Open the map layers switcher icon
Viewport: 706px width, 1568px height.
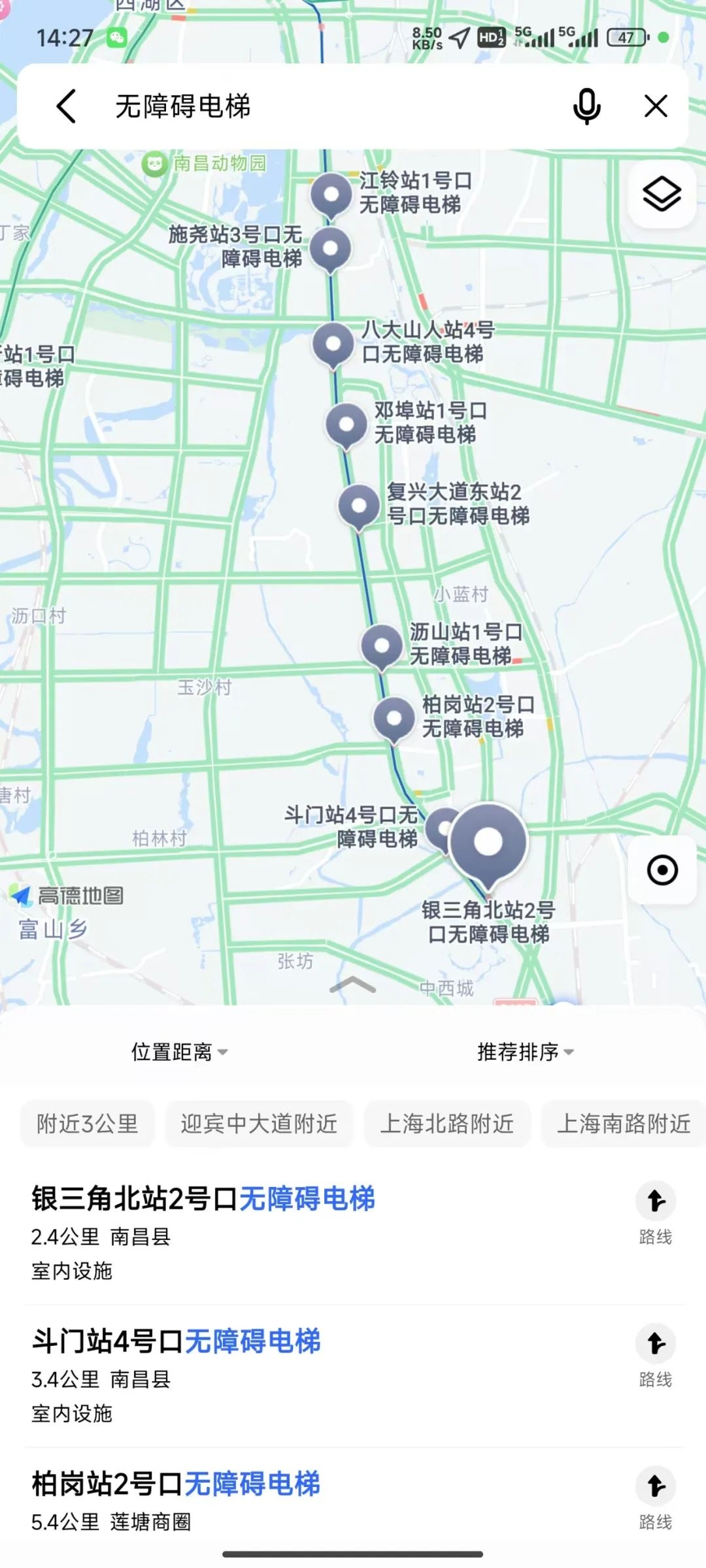pos(661,194)
